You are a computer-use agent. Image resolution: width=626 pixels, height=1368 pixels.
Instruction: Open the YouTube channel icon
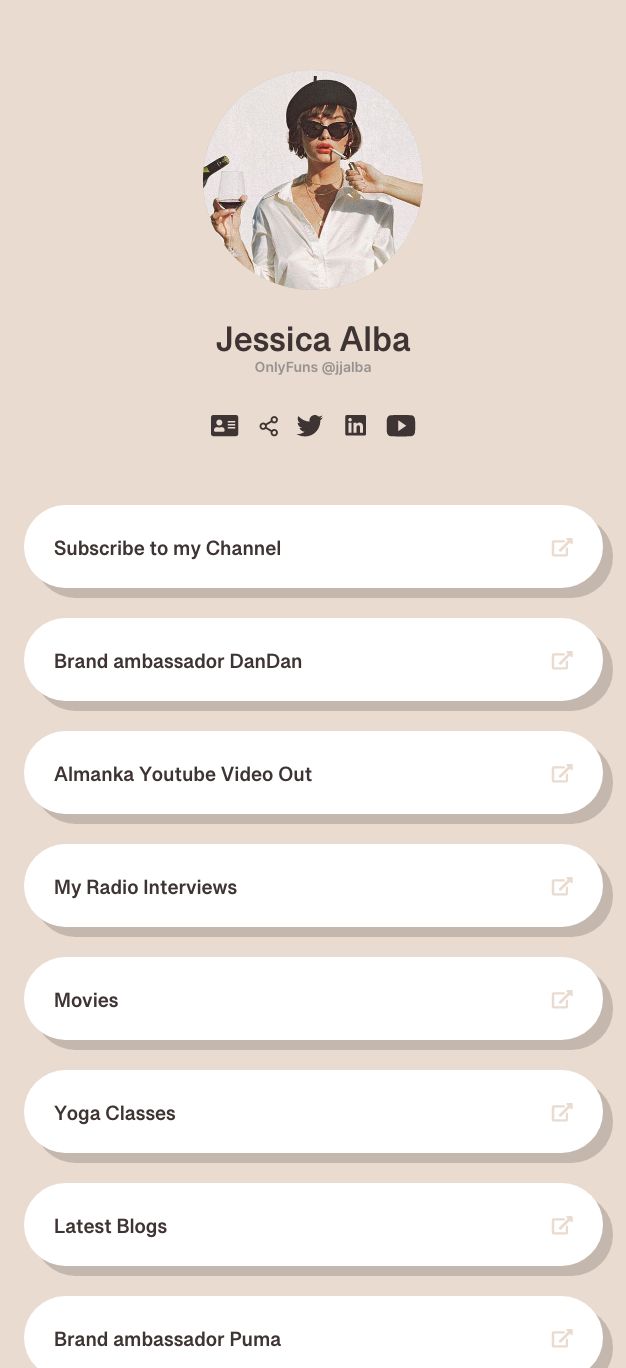tap(400, 426)
